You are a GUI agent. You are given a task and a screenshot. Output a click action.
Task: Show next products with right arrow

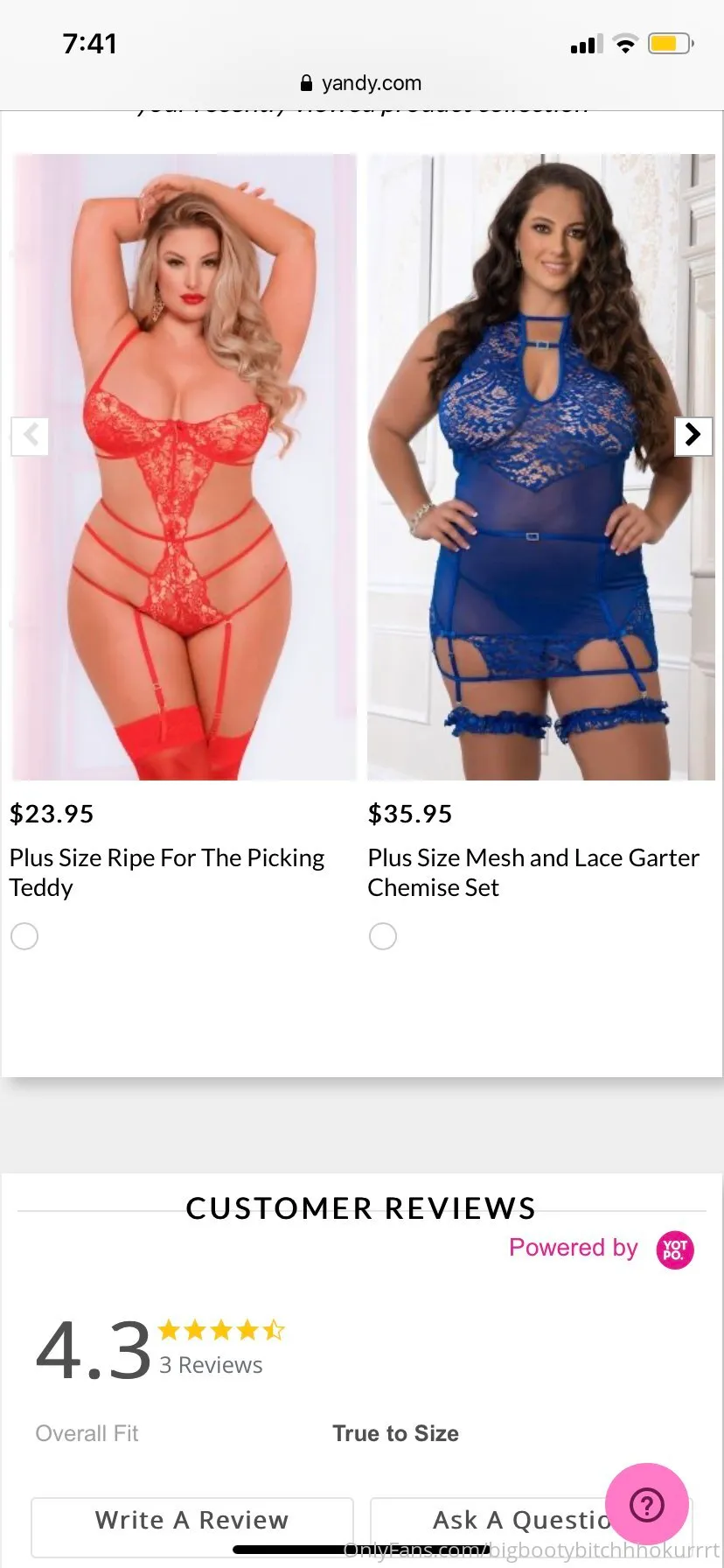coord(693,435)
